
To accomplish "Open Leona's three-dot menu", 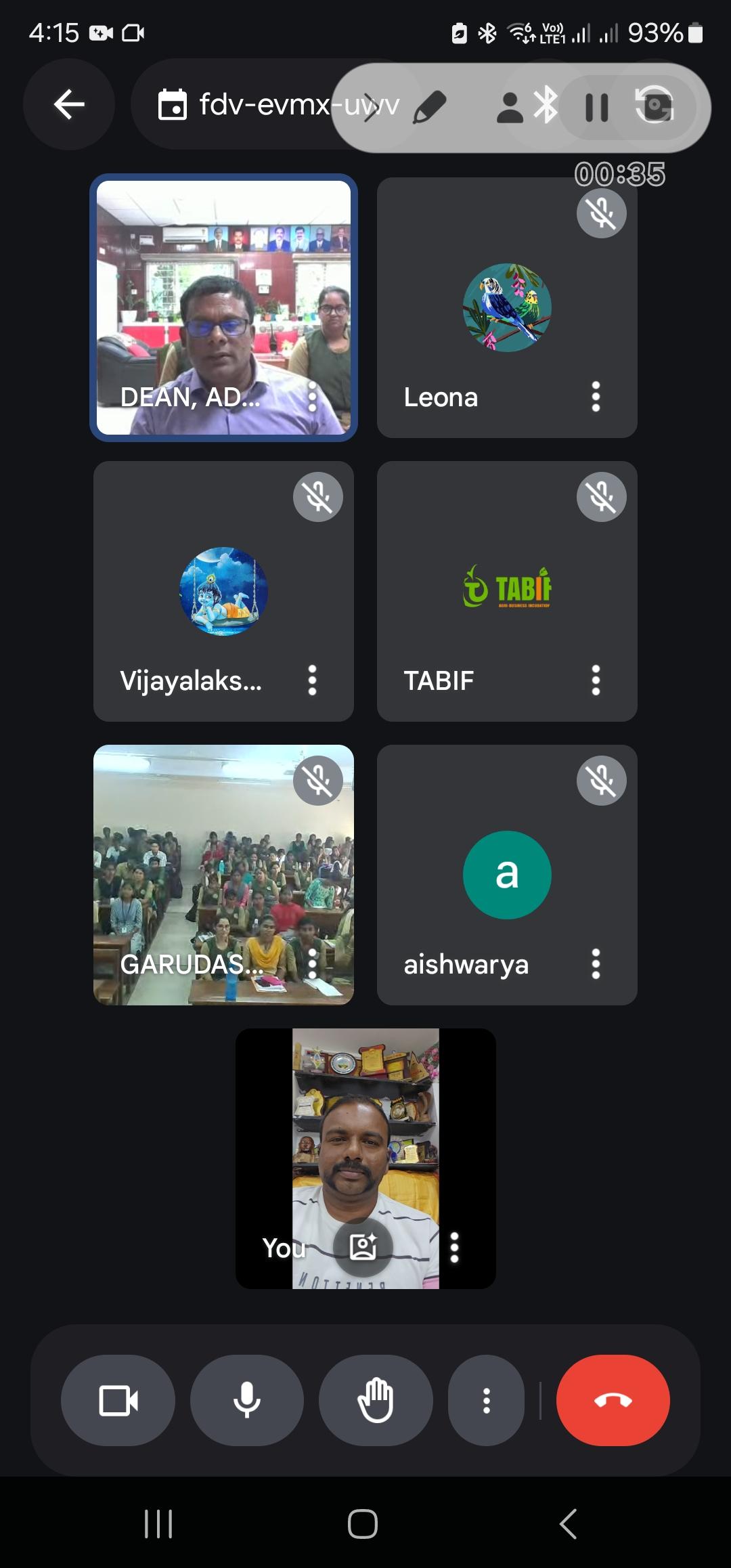I will 596,397.
